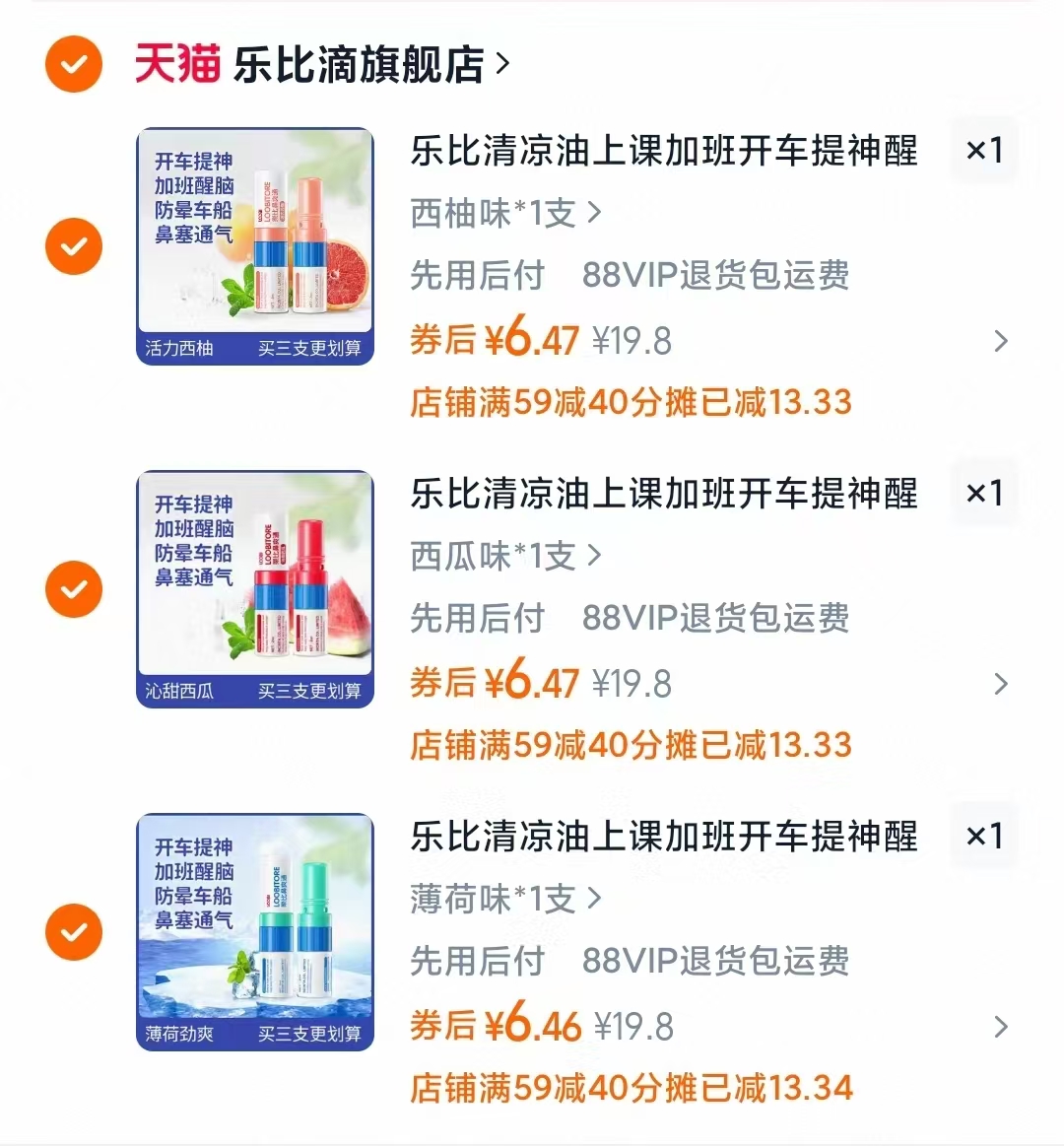Uncheck the 西柚味 item selection circle

click(74, 245)
